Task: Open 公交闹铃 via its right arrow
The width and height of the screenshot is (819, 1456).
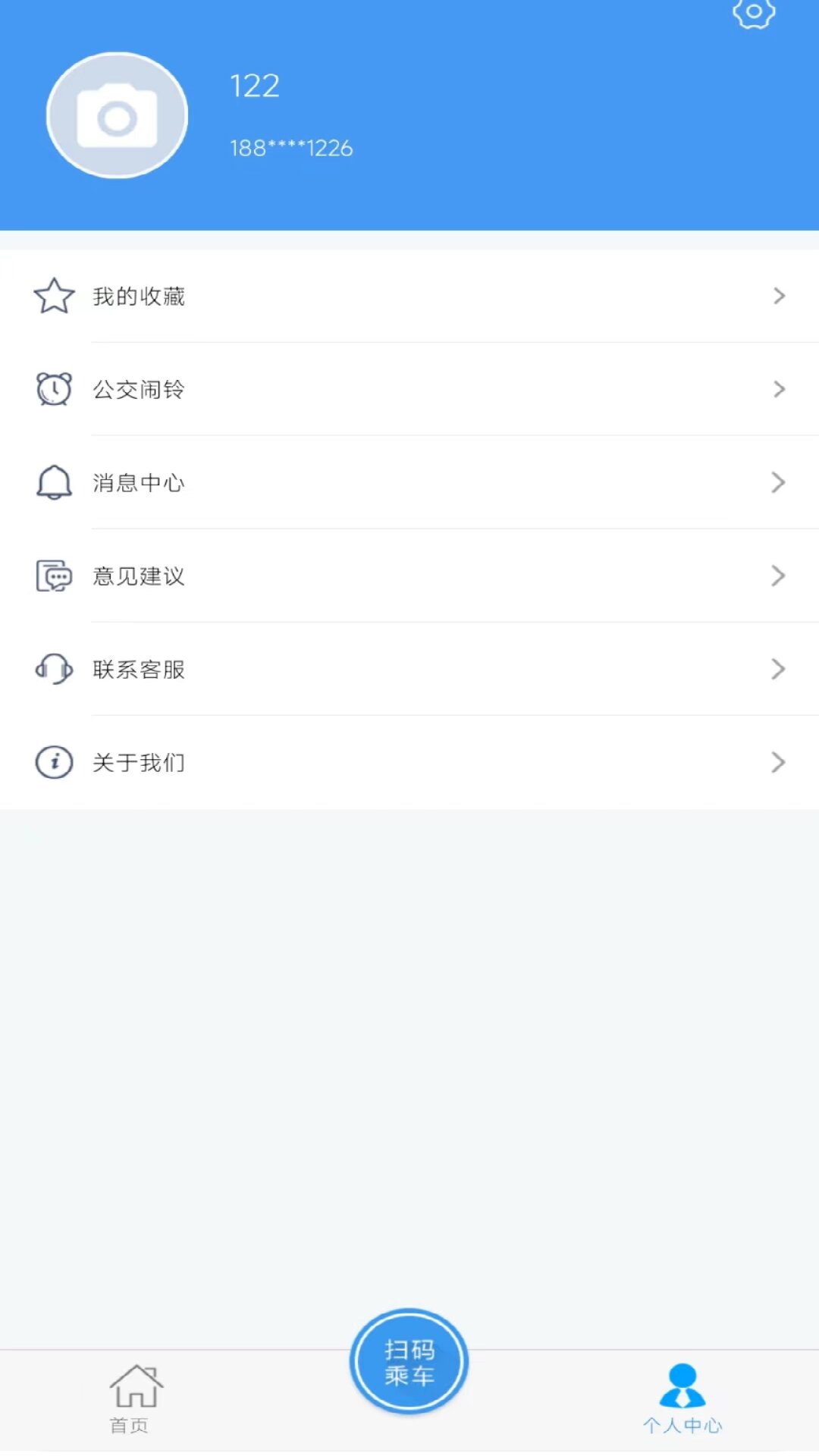Action: tap(778, 389)
